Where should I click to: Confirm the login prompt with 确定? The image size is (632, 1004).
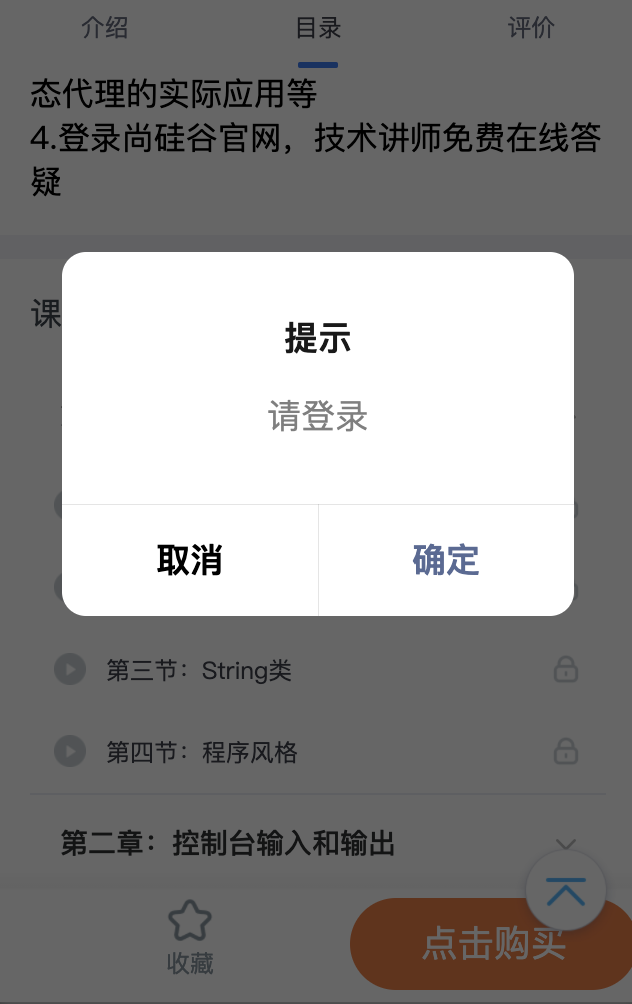[x=446, y=560]
